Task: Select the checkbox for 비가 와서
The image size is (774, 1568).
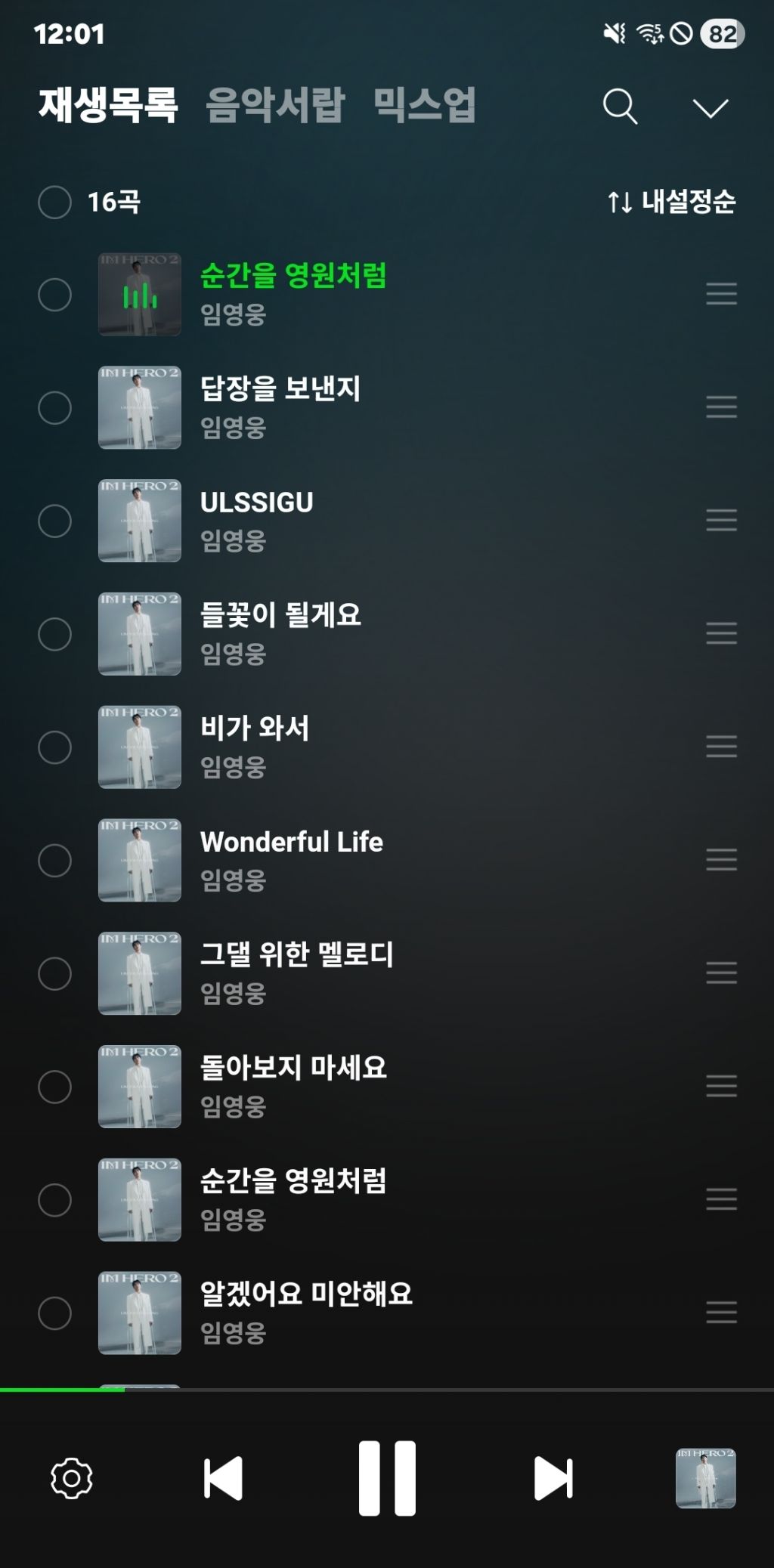Action: pos(54,747)
